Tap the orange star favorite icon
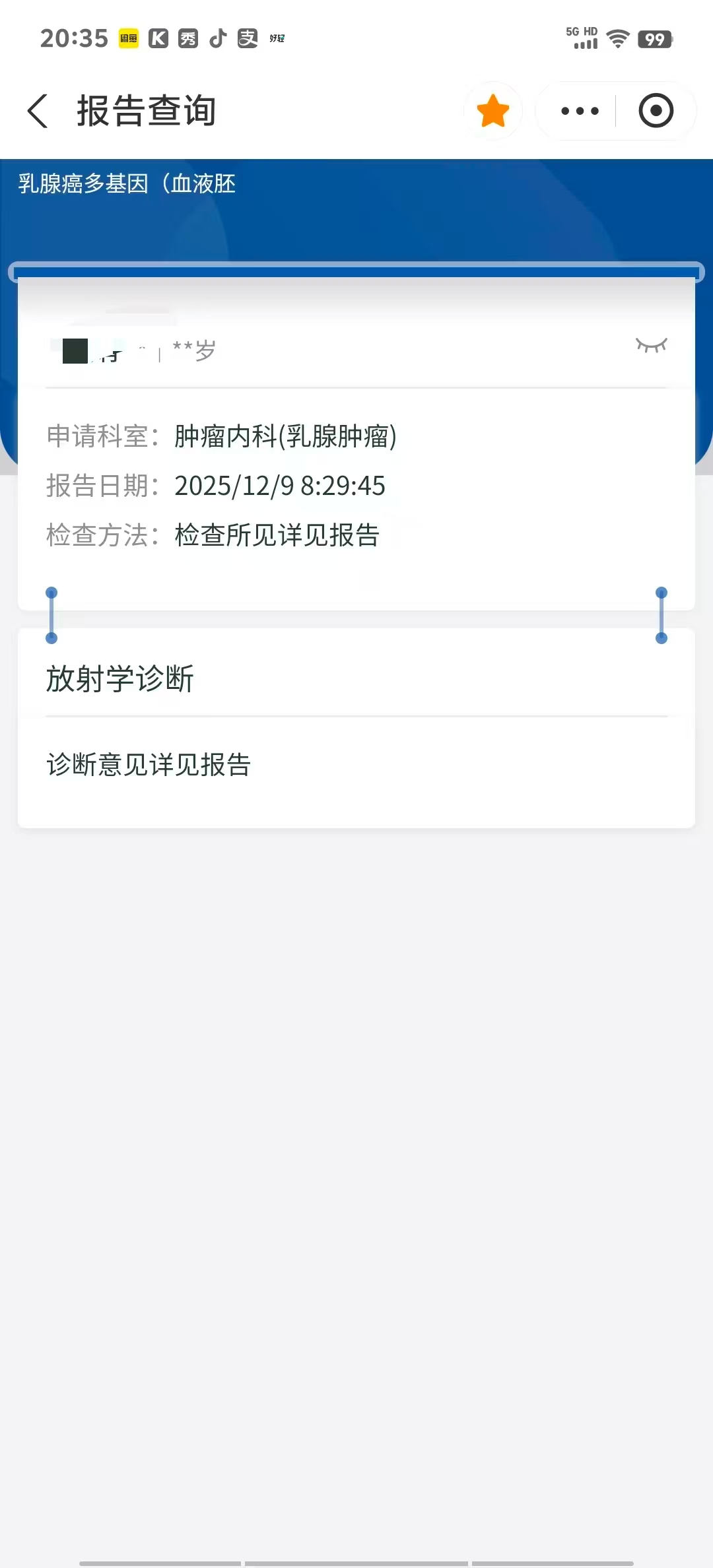Viewport: 713px width, 1568px height. (x=492, y=111)
